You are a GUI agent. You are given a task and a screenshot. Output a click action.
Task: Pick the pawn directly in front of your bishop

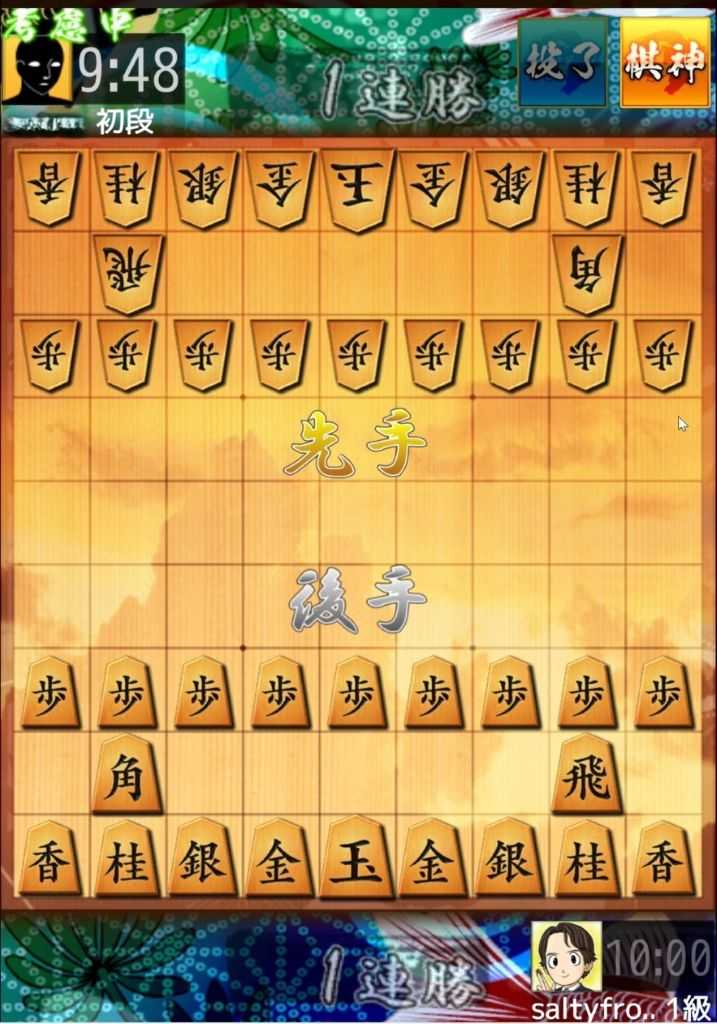coord(126,692)
